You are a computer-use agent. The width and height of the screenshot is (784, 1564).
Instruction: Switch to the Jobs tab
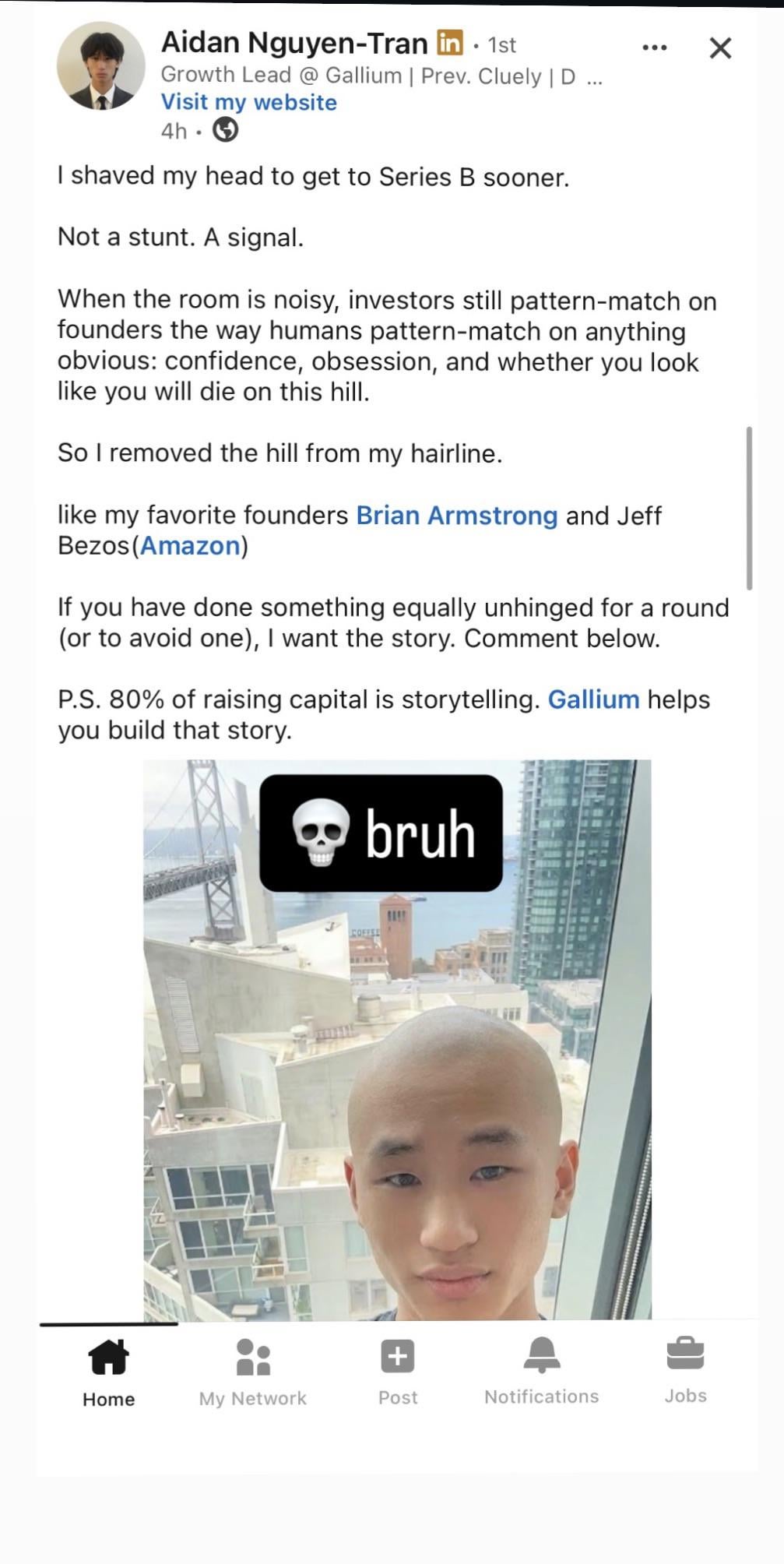[x=685, y=1370]
